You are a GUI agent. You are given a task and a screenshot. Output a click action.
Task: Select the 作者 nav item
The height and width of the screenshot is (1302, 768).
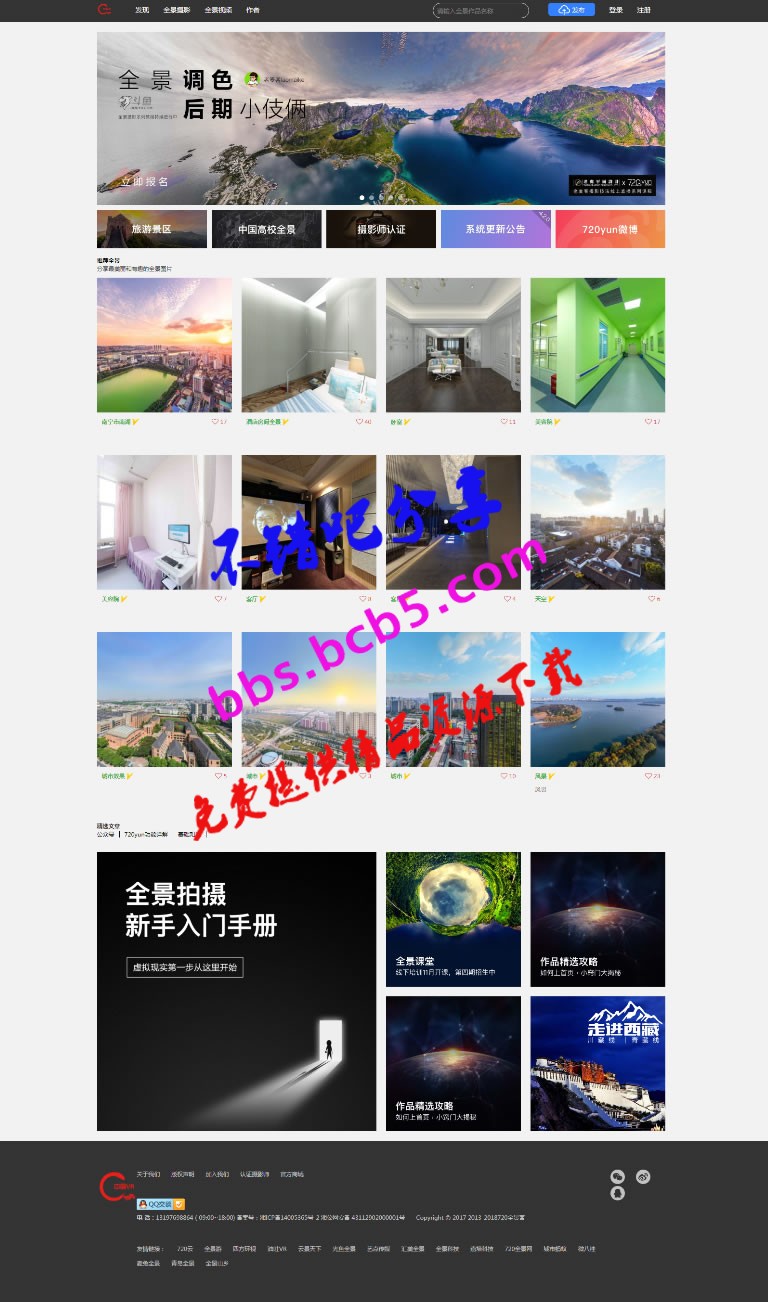click(252, 10)
